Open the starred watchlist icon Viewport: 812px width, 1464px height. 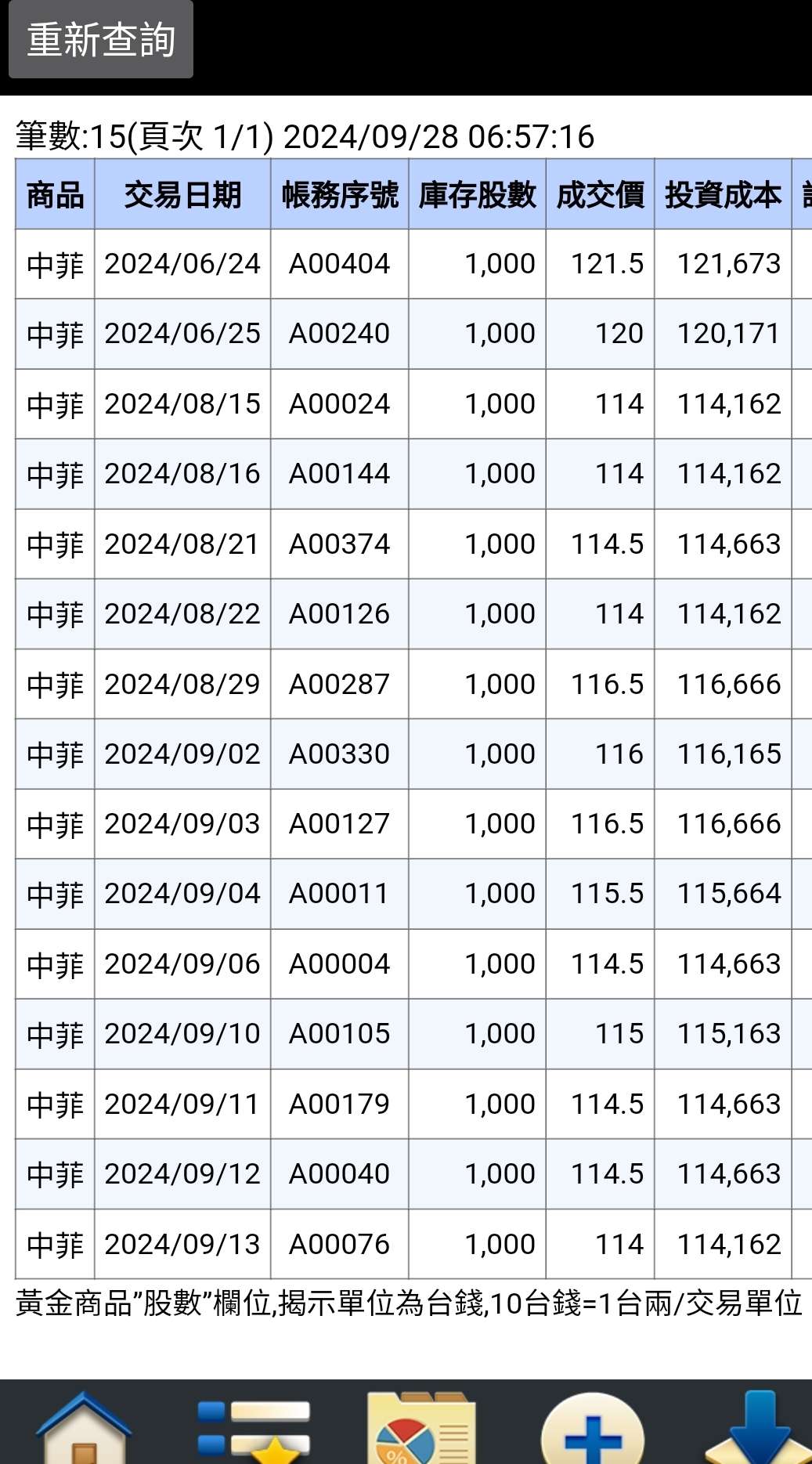point(253,1430)
